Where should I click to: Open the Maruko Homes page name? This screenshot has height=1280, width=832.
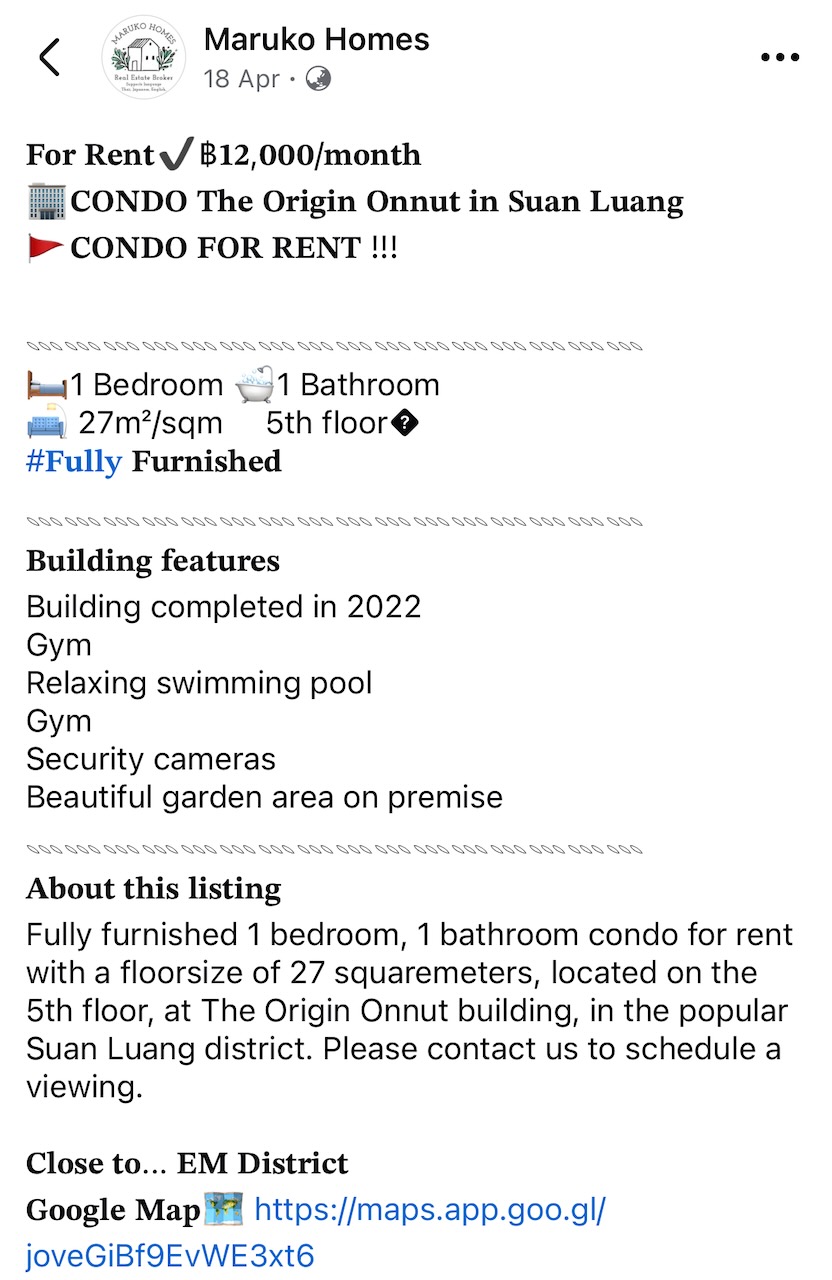click(316, 40)
